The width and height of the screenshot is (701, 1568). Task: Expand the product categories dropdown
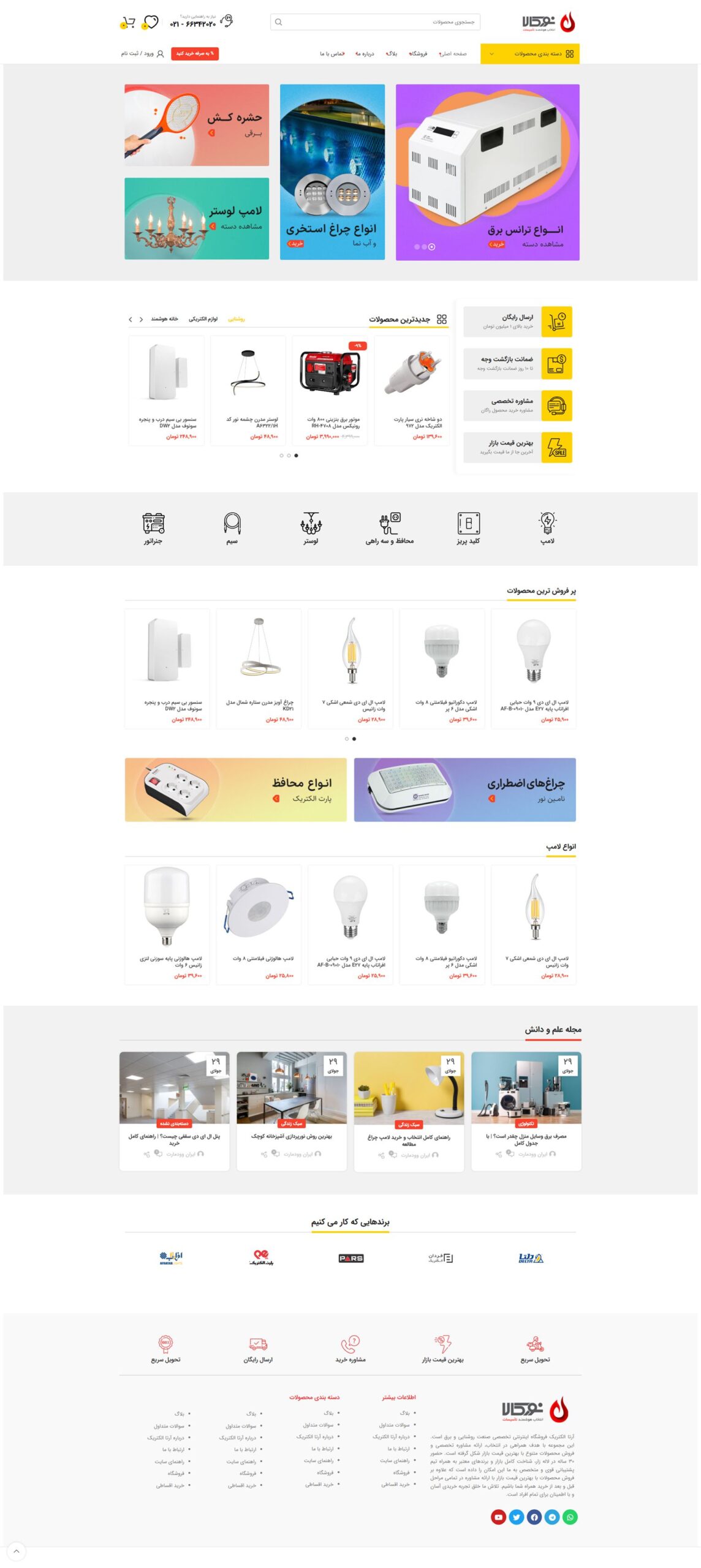point(529,54)
